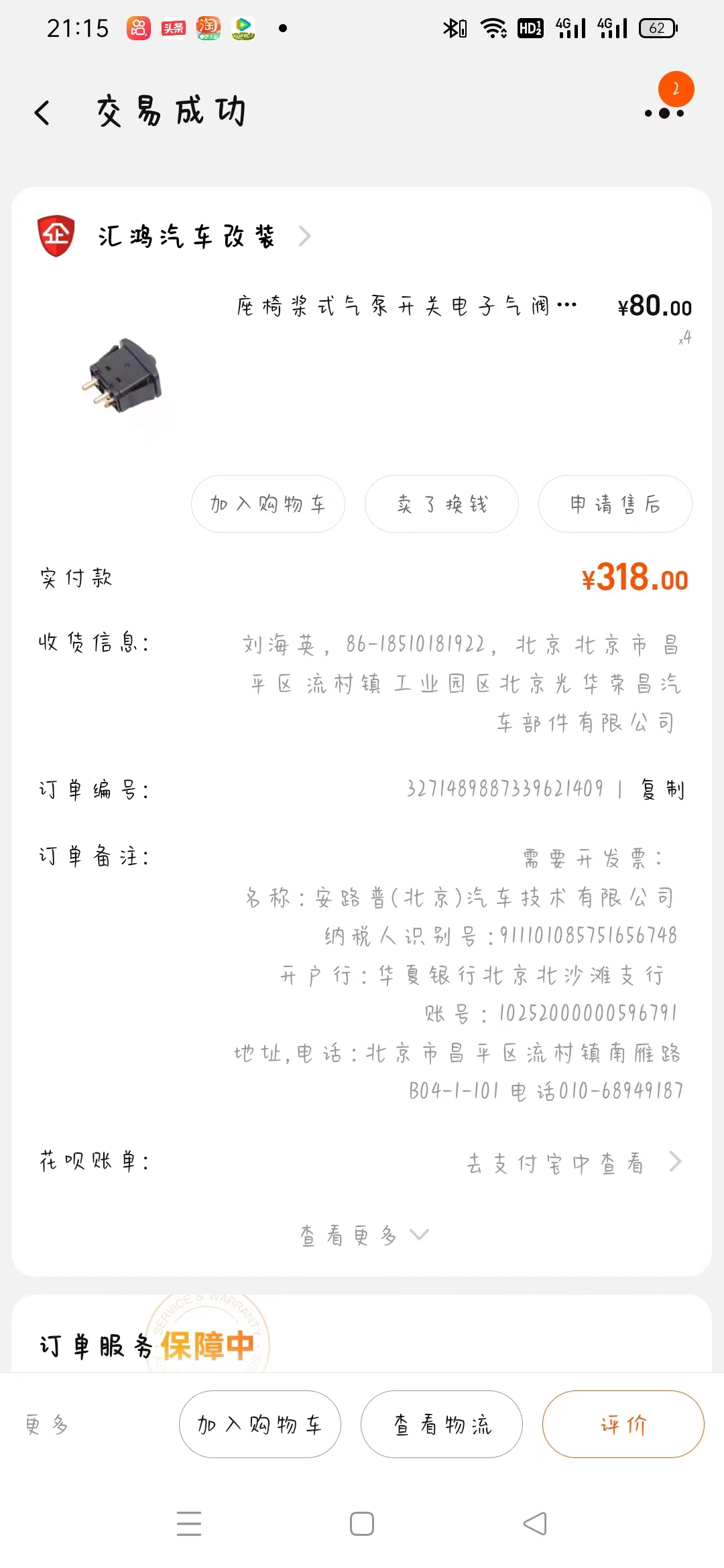The height and width of the screenshot is (1568, 724).
Task: Tap the system home button
Action: pos(362,1524)
